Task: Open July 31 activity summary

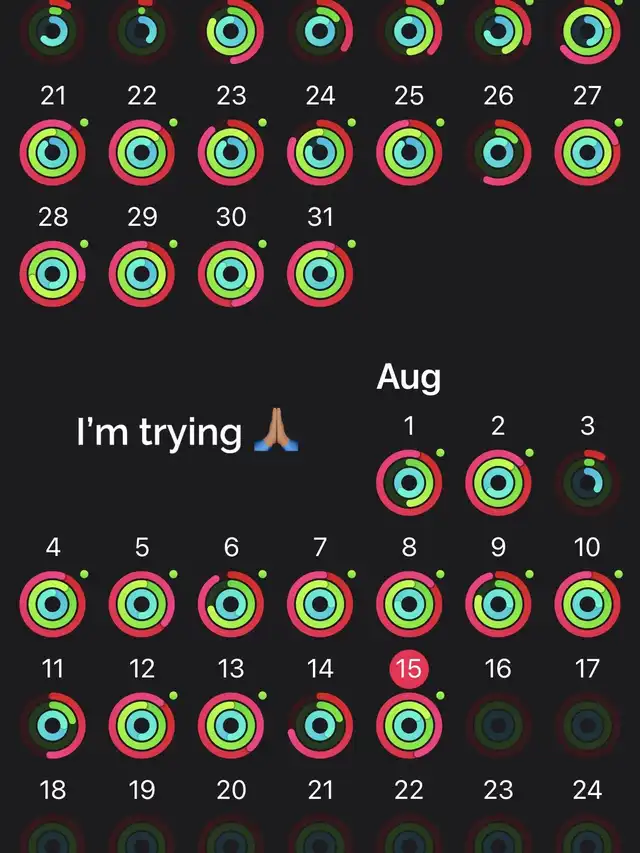Action: point(320,273)
